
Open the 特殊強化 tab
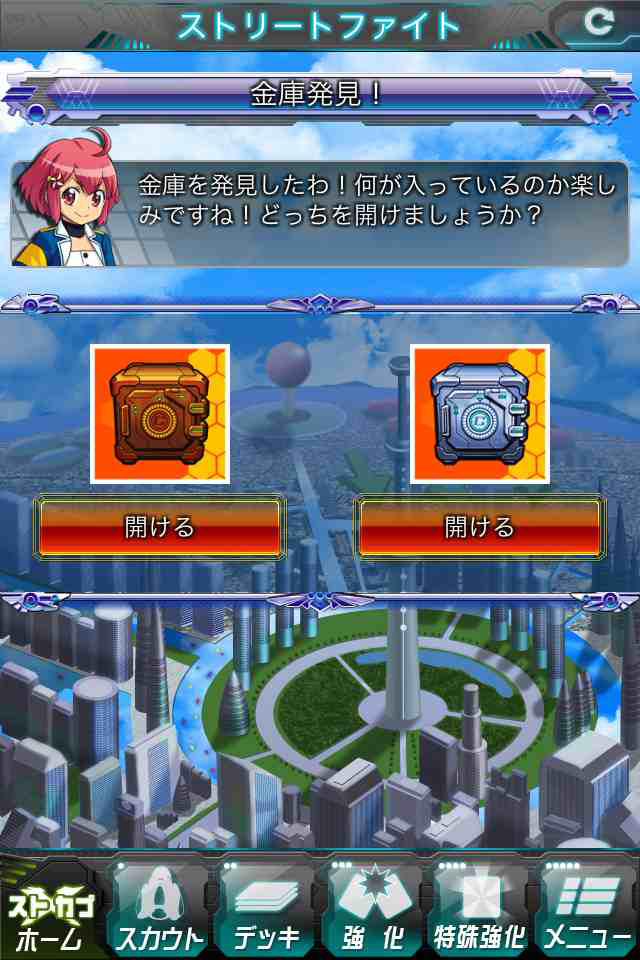click(480, 910)
